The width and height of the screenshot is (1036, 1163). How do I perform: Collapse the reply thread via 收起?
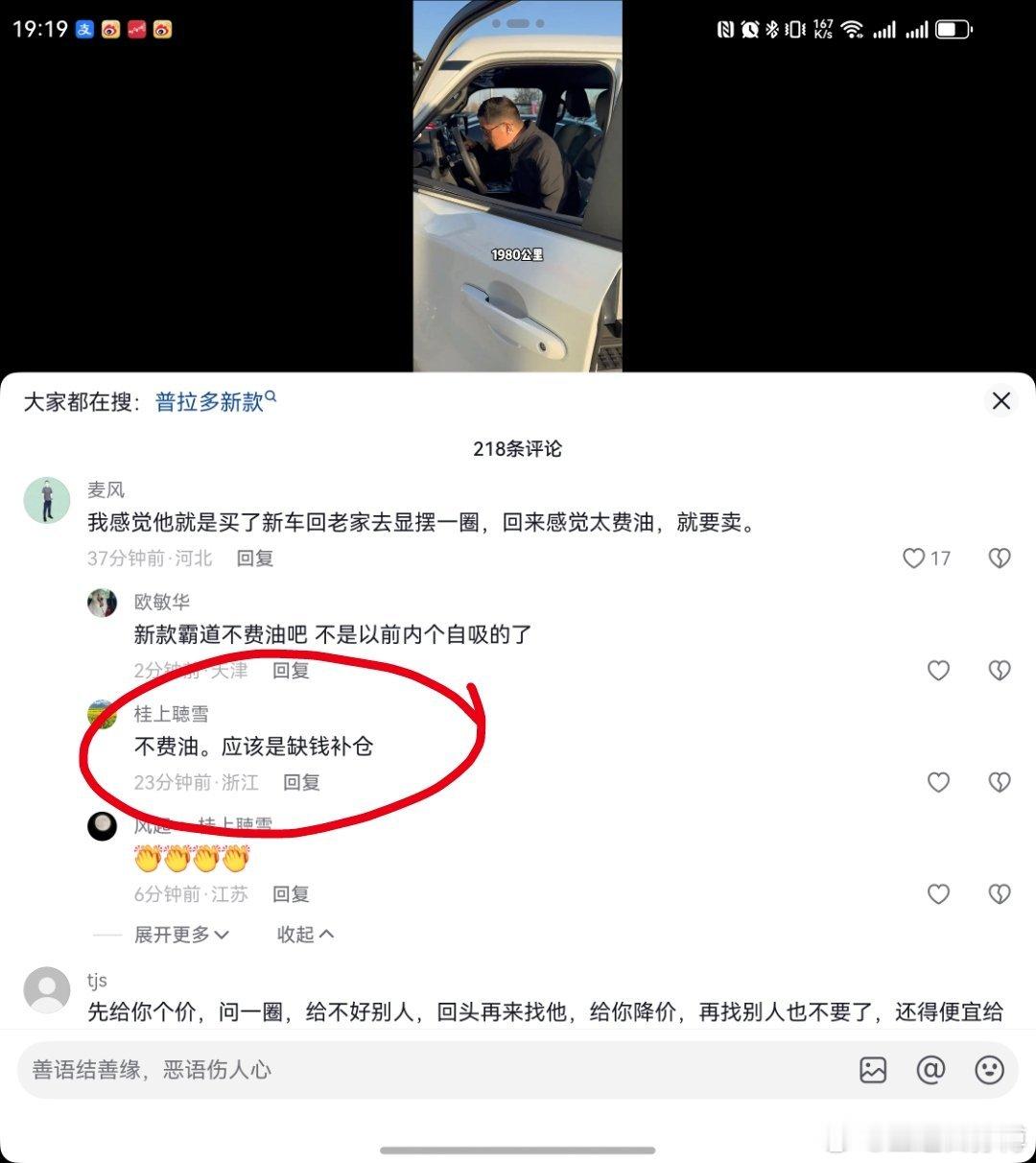303,934
